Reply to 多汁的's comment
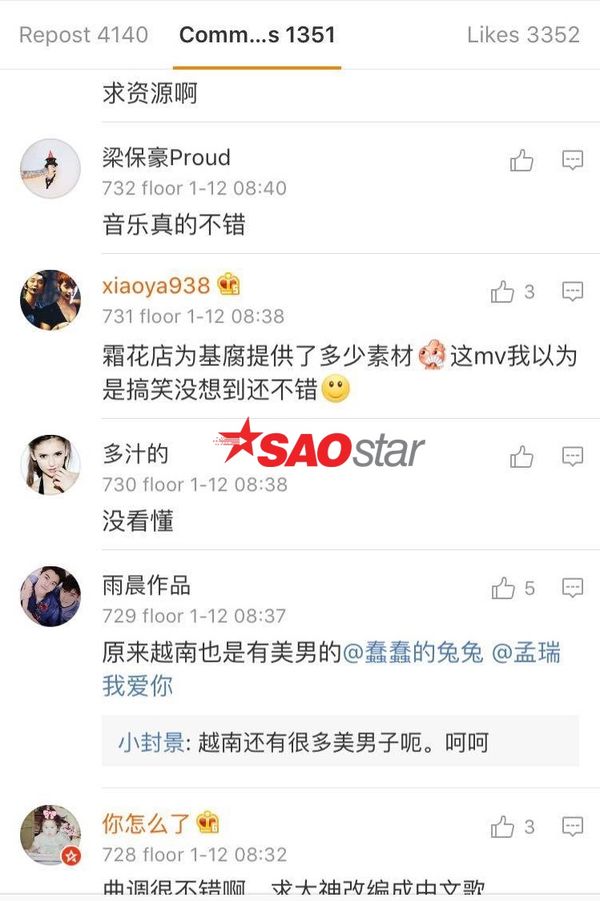Viewport: 600px width, 901px height. click(x=572, y=457)
